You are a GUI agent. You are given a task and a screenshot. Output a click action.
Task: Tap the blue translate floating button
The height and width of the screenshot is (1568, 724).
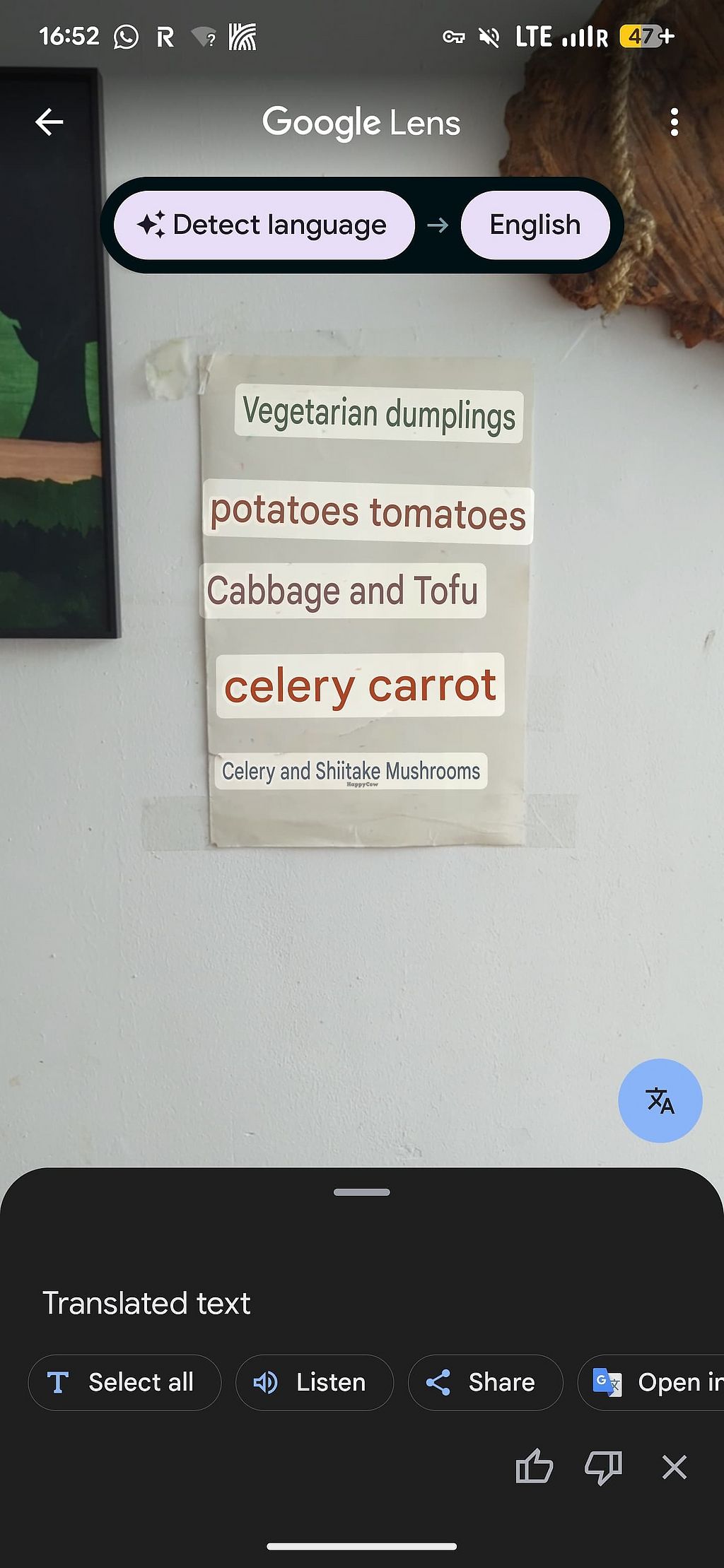660,1100
